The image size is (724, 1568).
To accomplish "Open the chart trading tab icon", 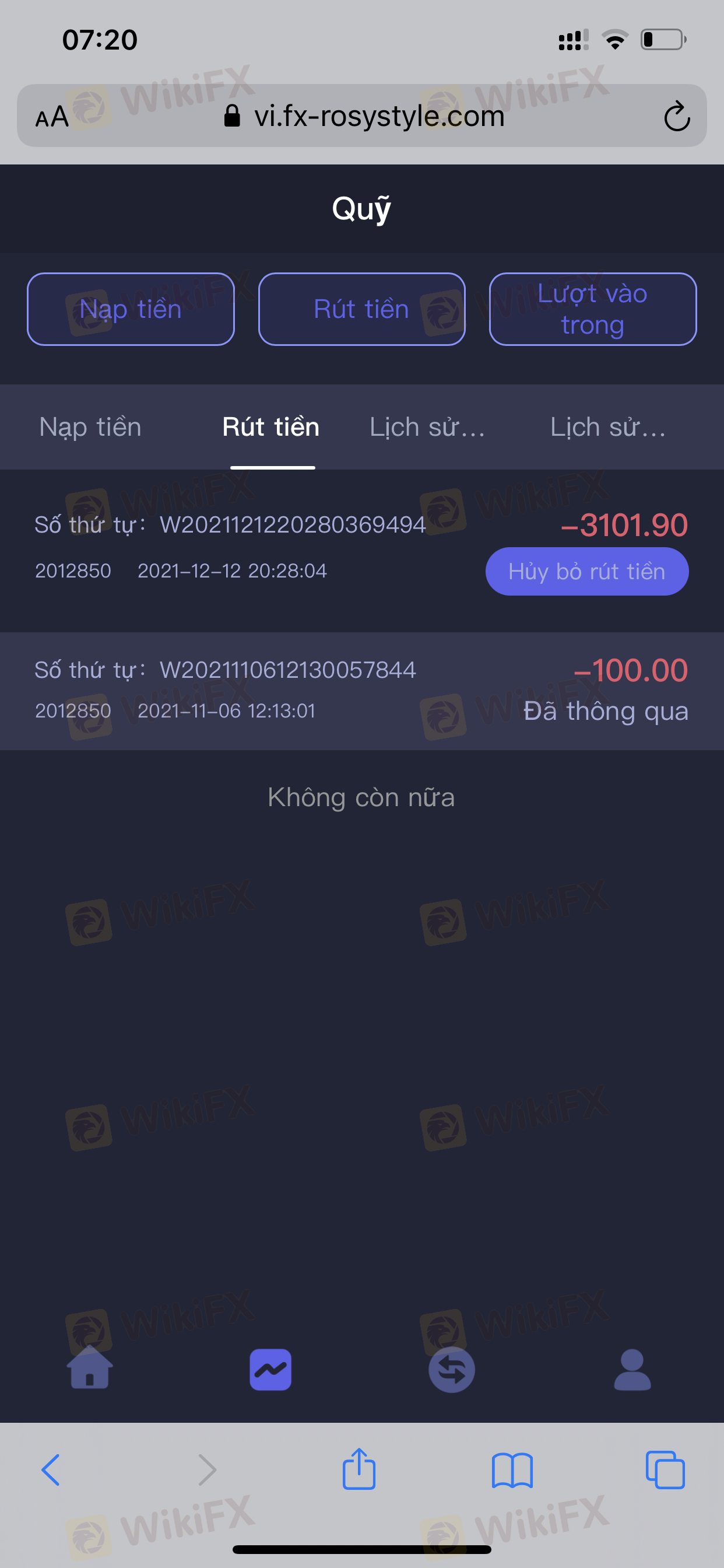I will point(270,1370).
